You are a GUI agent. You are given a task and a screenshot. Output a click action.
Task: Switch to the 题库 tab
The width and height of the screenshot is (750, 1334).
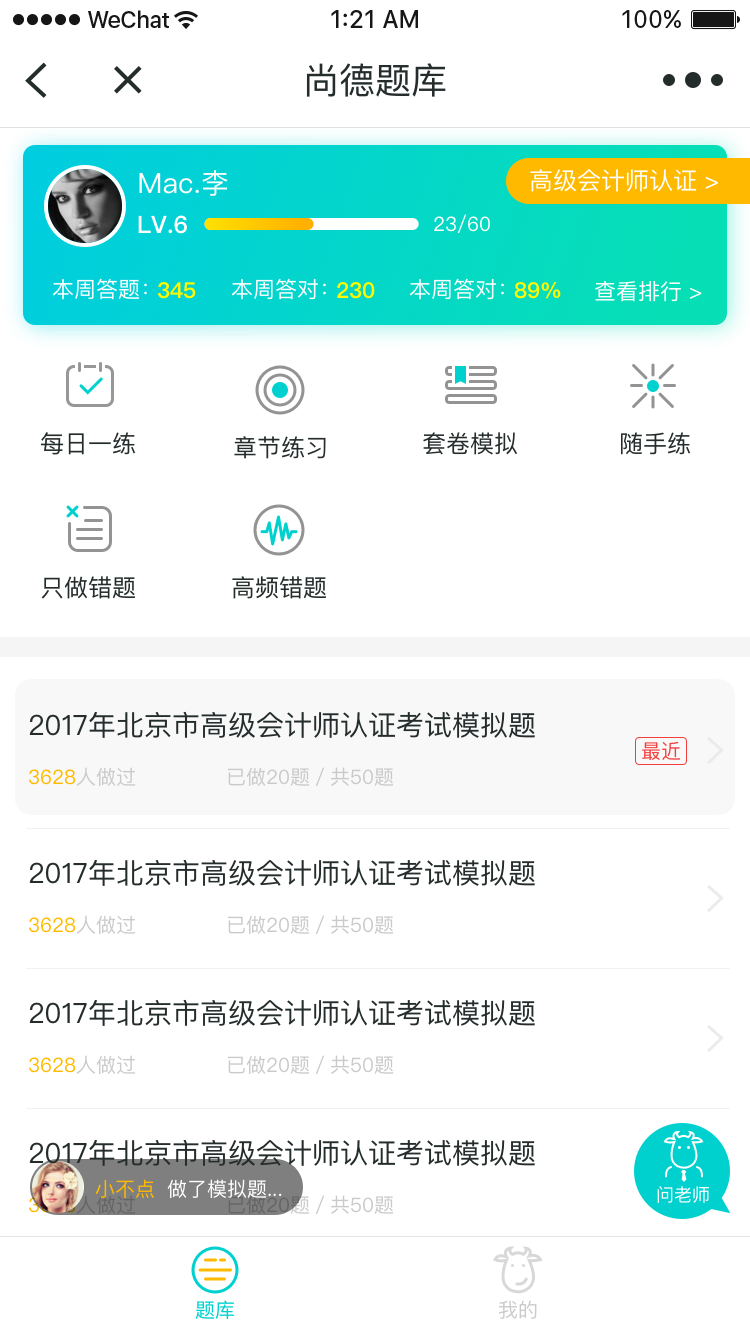(215, 1284)
